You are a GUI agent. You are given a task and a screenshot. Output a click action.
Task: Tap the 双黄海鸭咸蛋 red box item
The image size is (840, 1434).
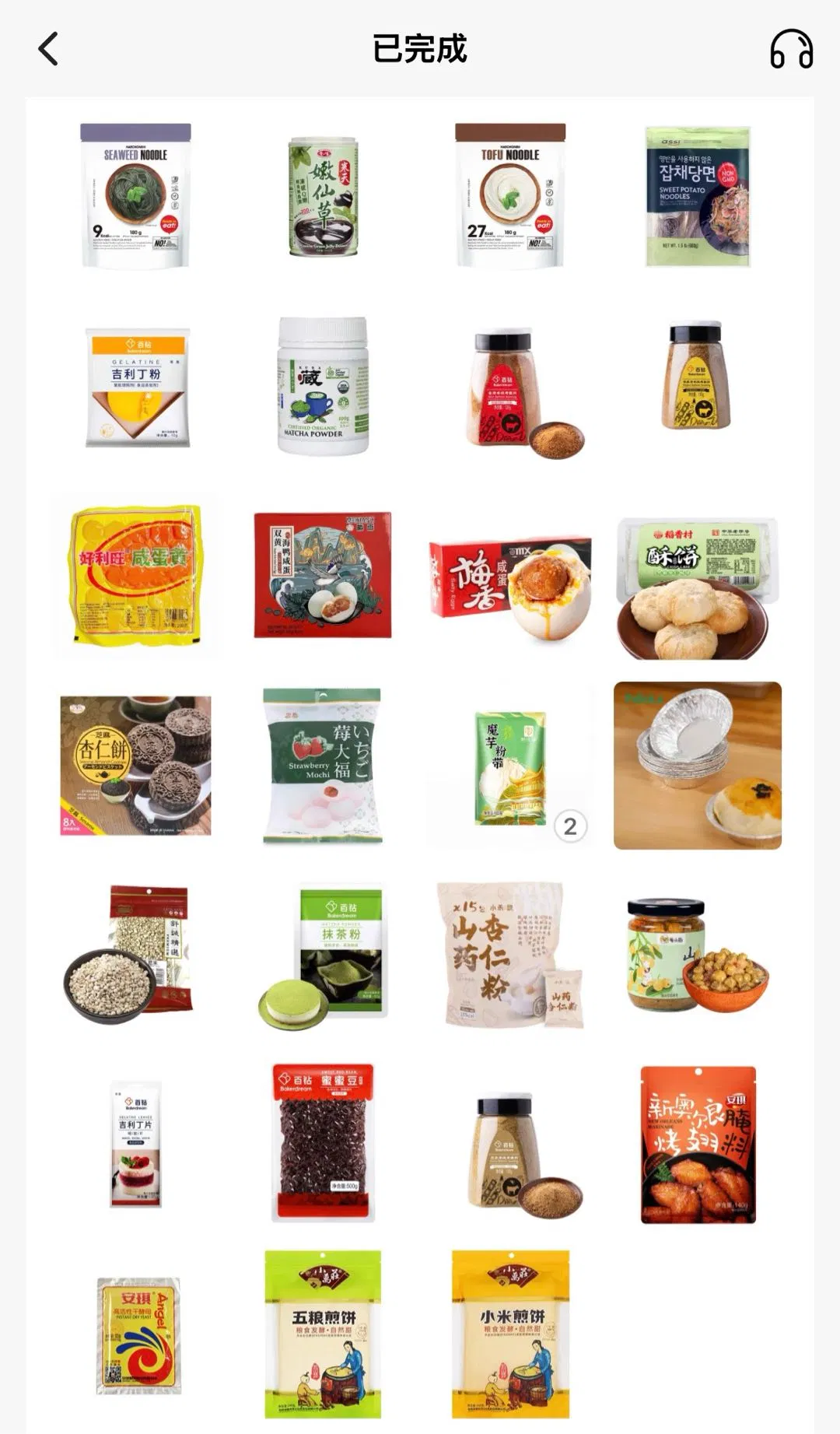pos(323,574)
